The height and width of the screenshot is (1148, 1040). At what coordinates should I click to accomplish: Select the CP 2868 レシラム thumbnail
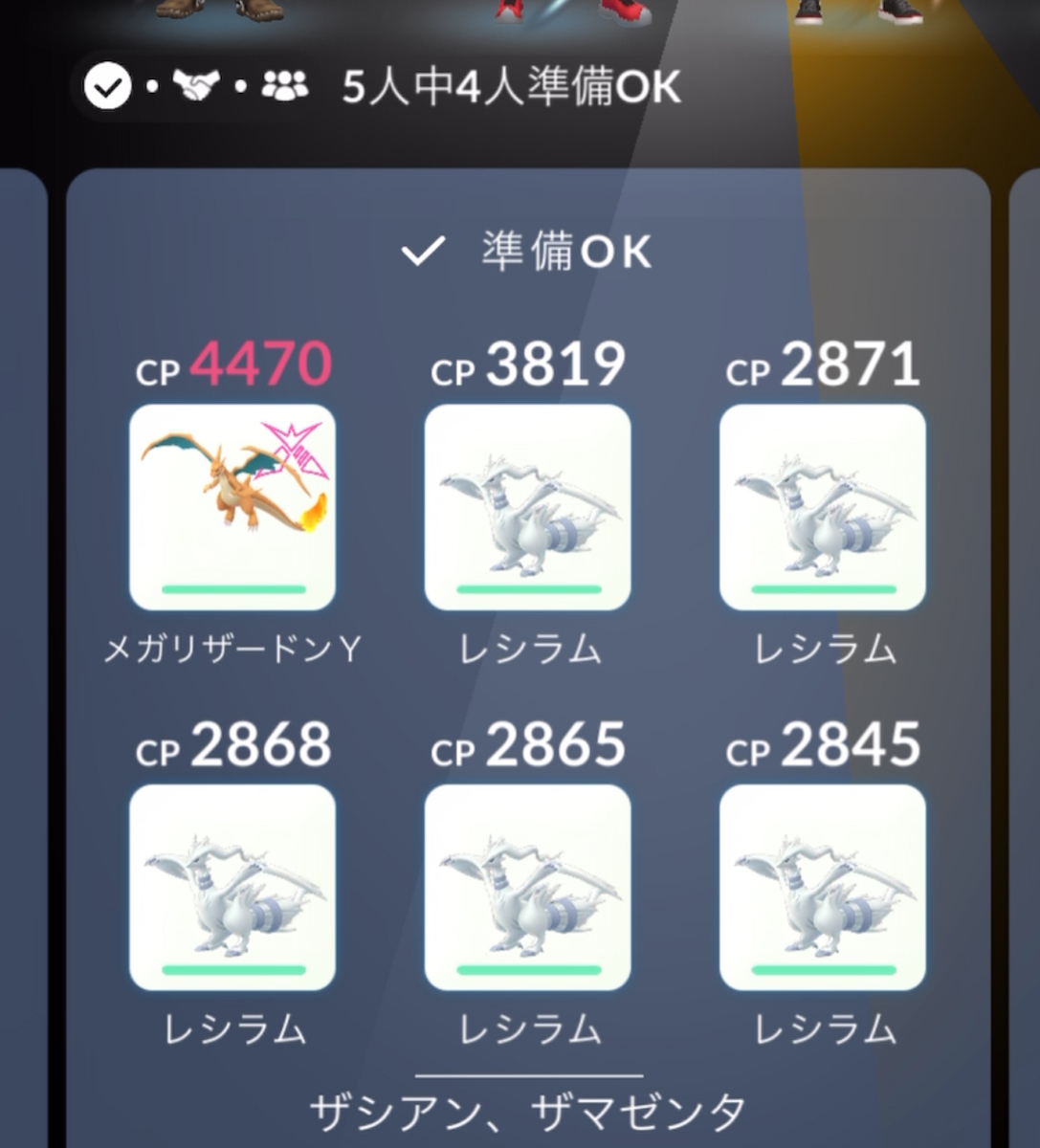click(x=232, y=885)
